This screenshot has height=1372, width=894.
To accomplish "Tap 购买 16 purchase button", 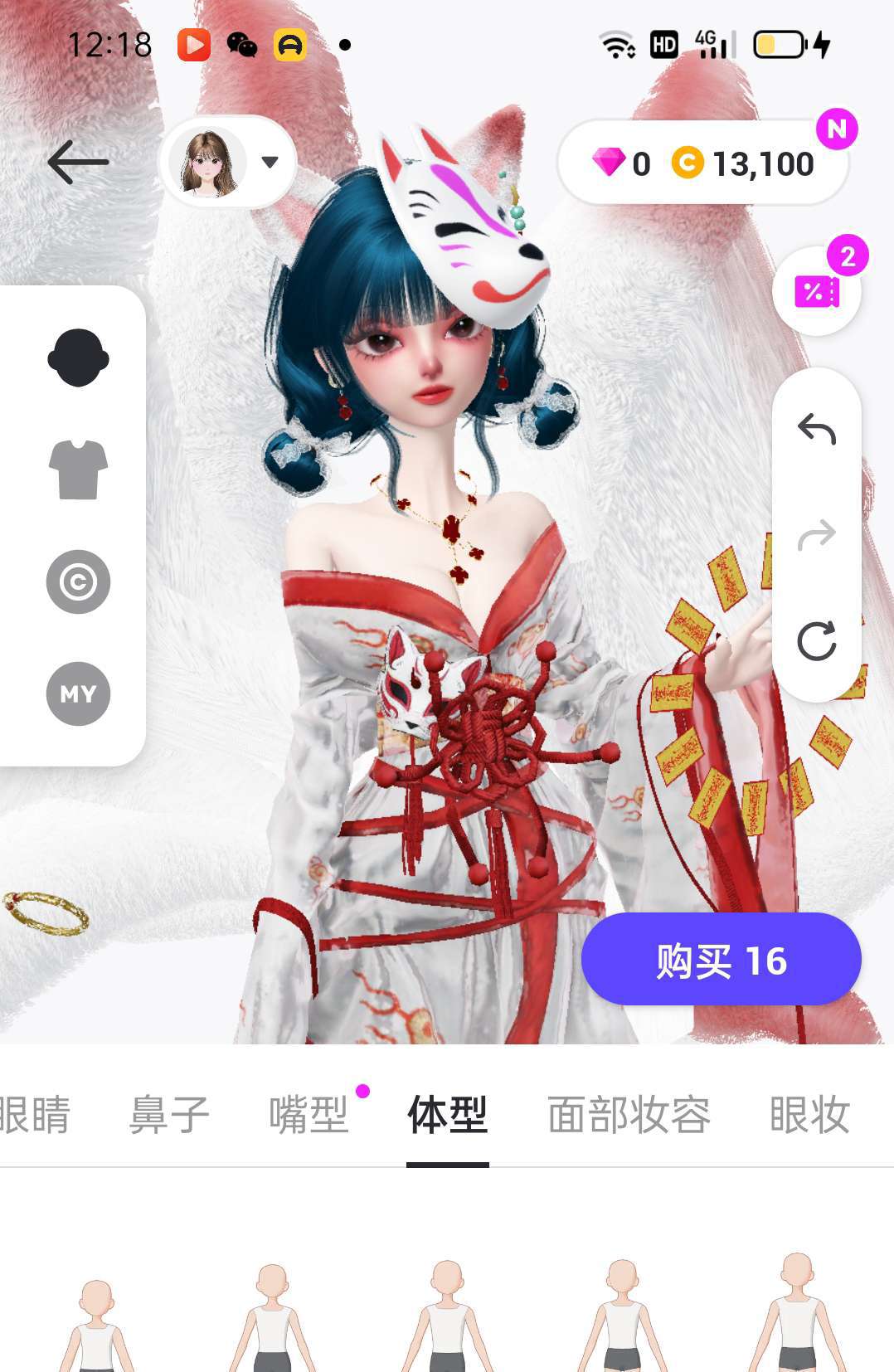I will click(721, 960).
